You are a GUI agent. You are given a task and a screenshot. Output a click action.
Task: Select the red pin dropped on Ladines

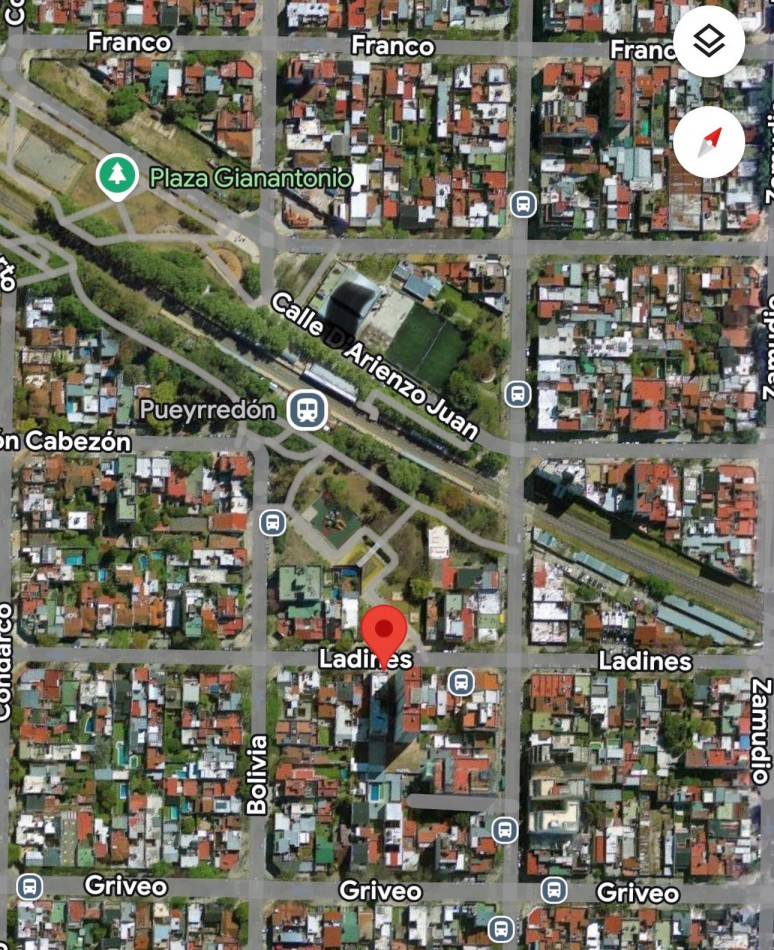[384, 630]
